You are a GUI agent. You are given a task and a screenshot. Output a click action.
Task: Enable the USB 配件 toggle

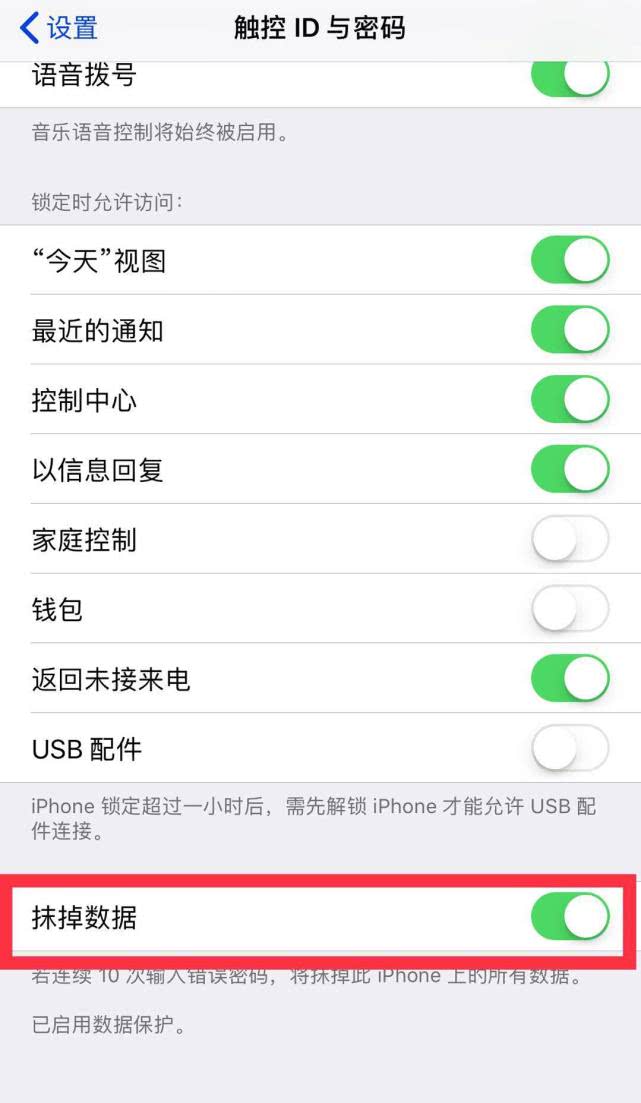569,748
